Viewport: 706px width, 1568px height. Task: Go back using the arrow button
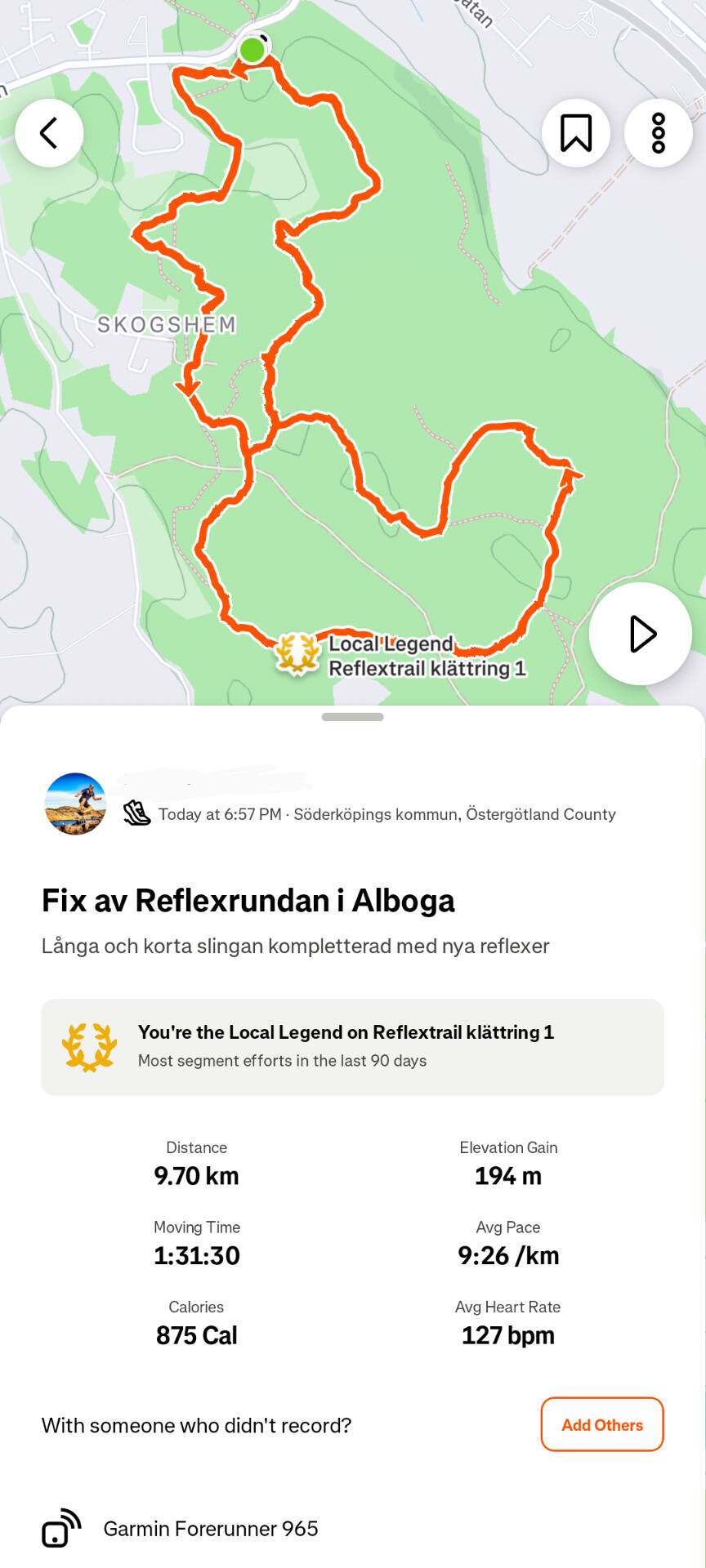pyautogui.click(x=49, y=133)
